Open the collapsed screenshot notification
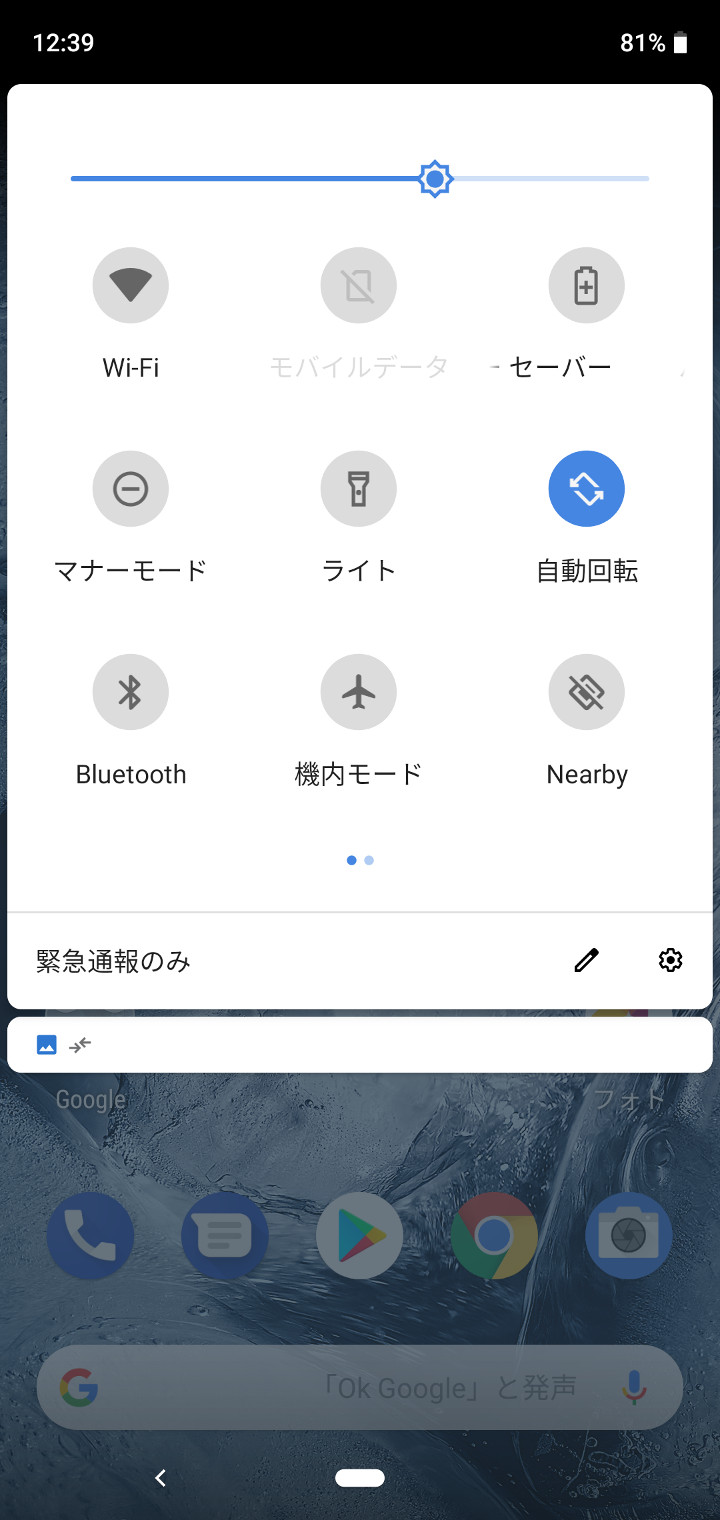The height and width of the screenshot is (1520, 720). 359,1045
